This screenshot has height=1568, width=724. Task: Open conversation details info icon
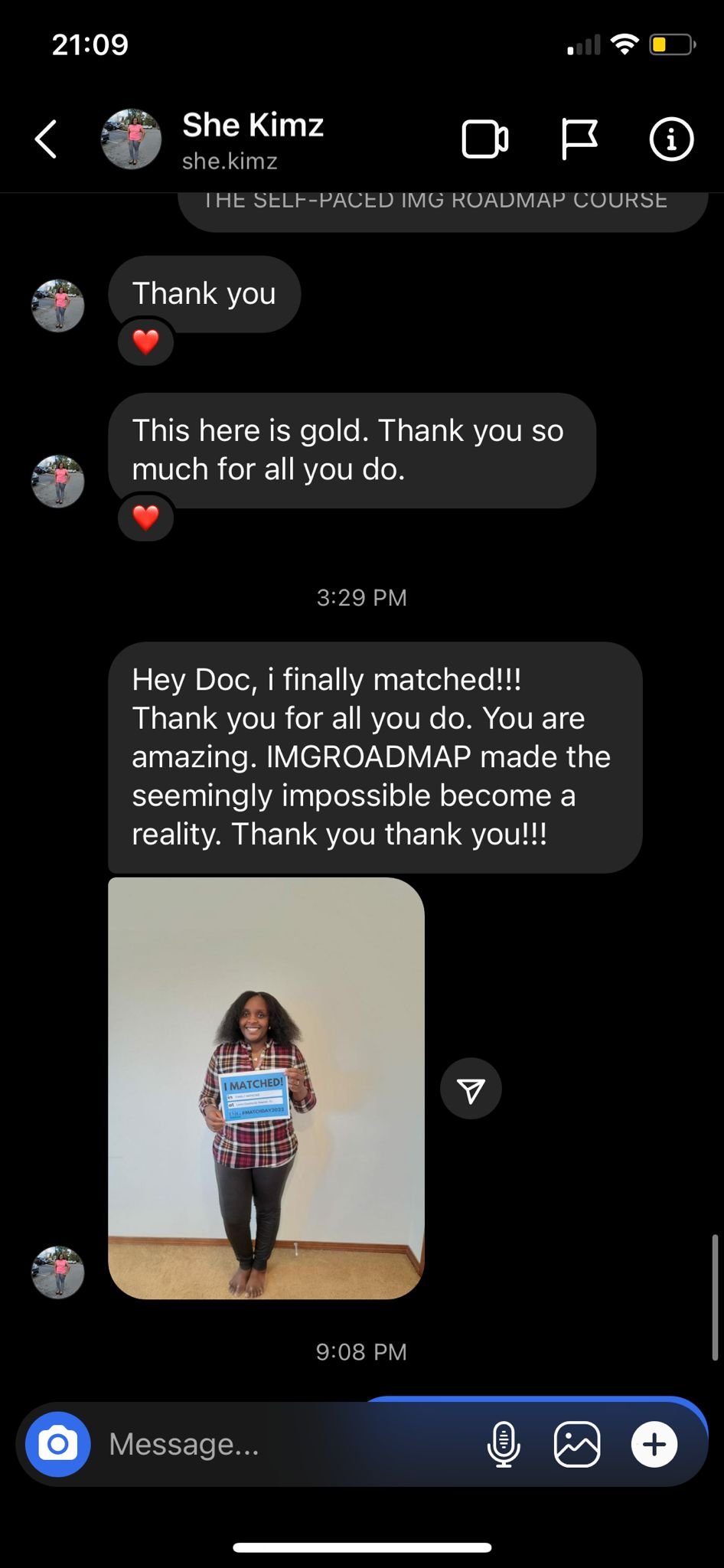671,139
